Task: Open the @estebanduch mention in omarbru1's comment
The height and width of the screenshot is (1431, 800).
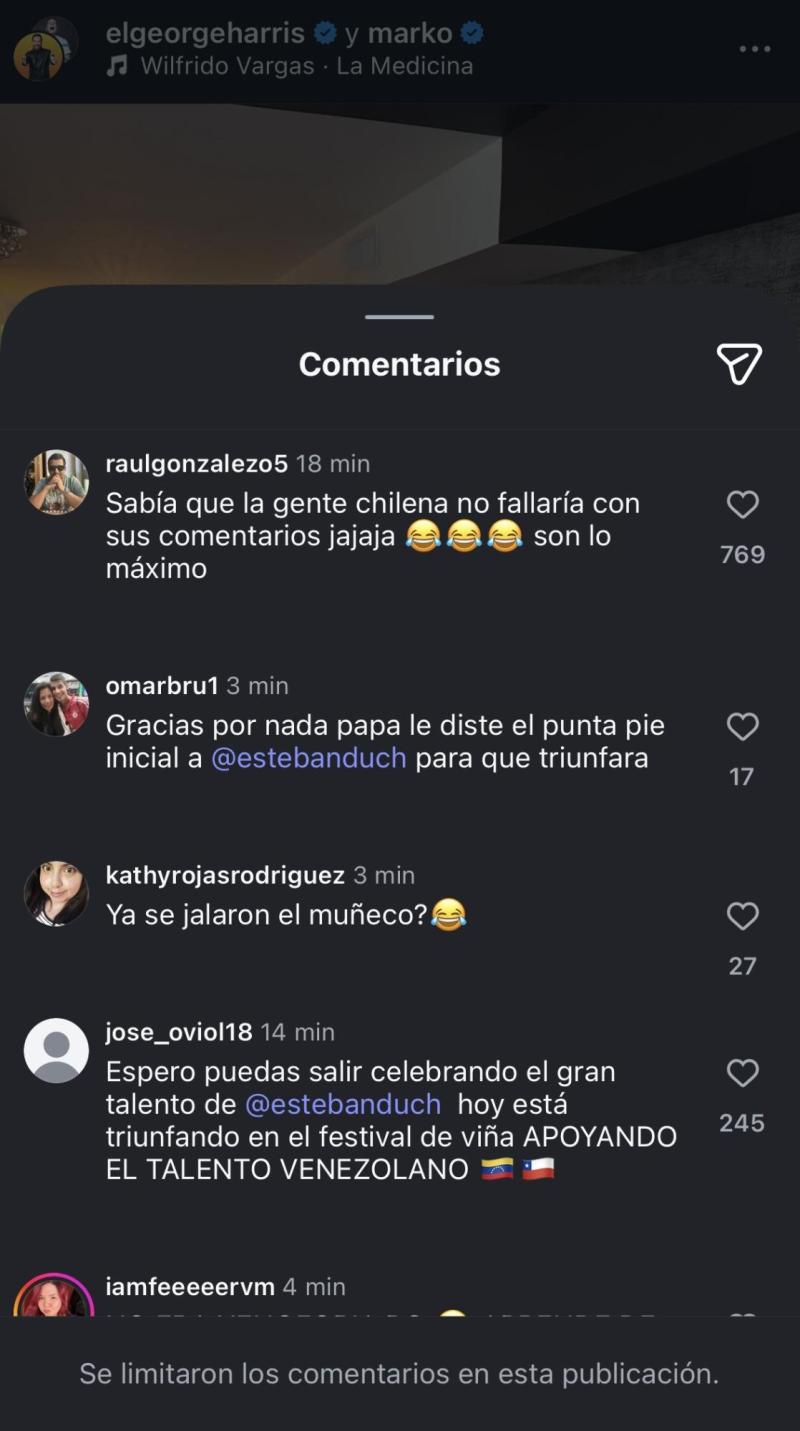Action: click(x=309, y=758)
